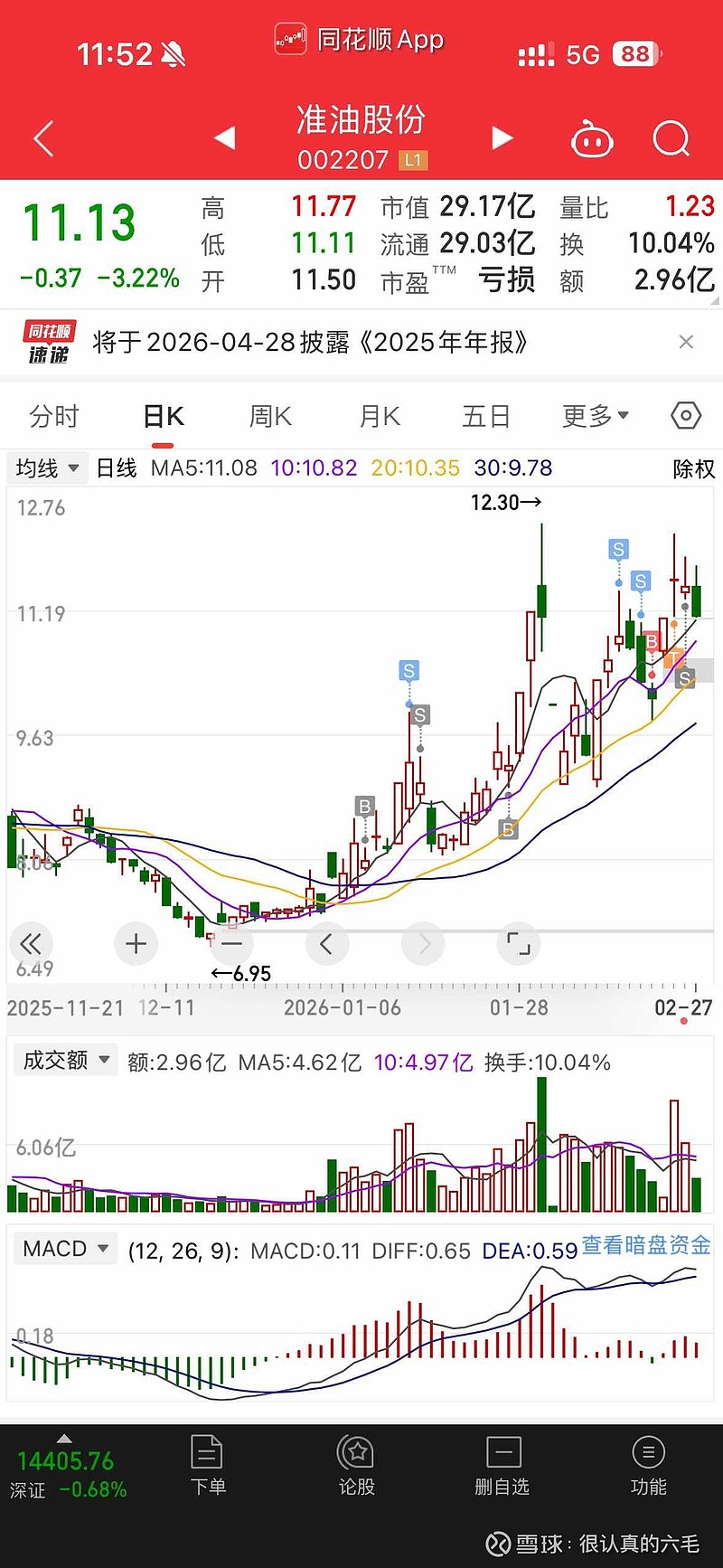The height and width of the screenshot is (1568, 723).
Task: Open chart settings hexagon icon
Action: [686, 415]
